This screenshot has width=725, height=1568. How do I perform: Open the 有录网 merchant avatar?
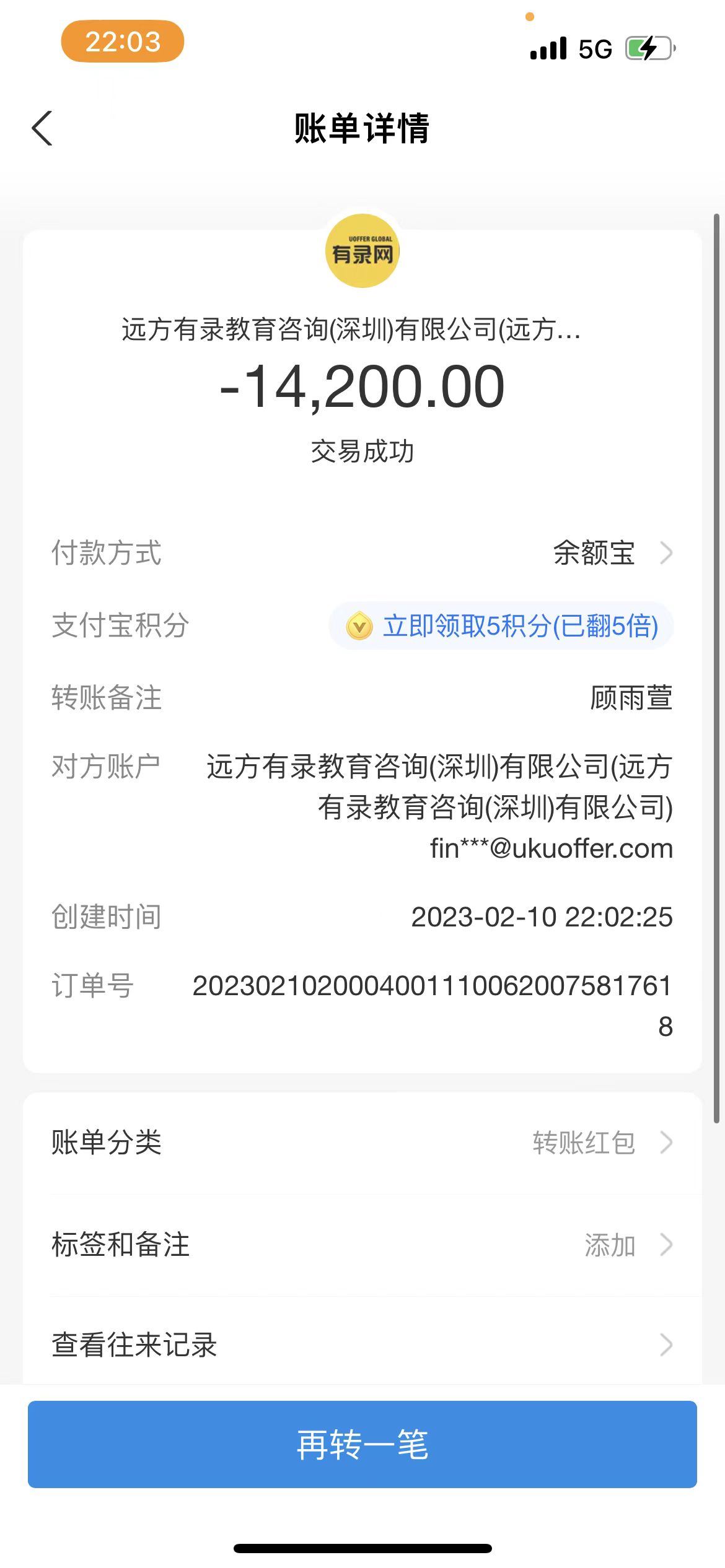point(362,251)
